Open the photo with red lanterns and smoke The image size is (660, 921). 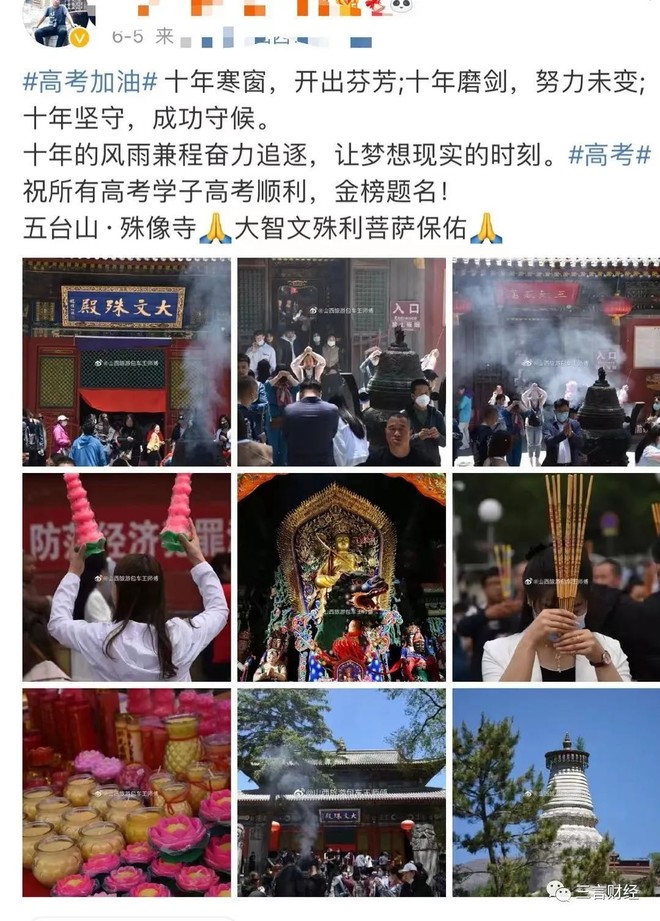point(556,361)
